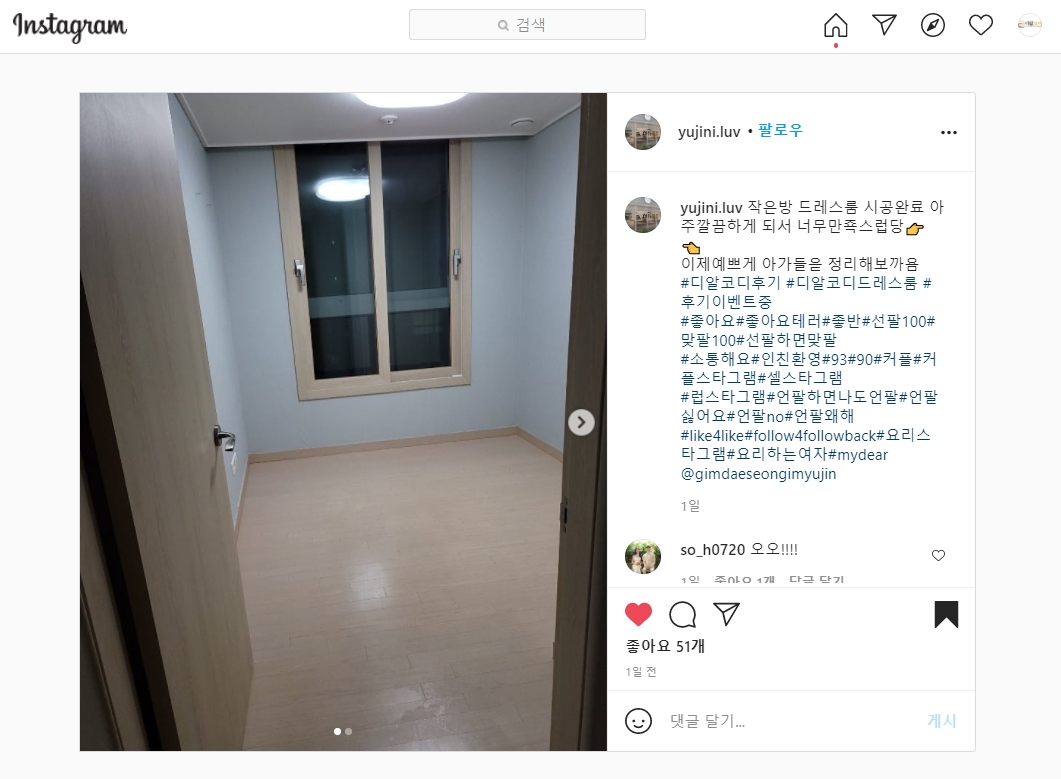Click the 검색 search box
Image resolution: width=1061 pixels, height=779 pixels.
click(527, 25)
